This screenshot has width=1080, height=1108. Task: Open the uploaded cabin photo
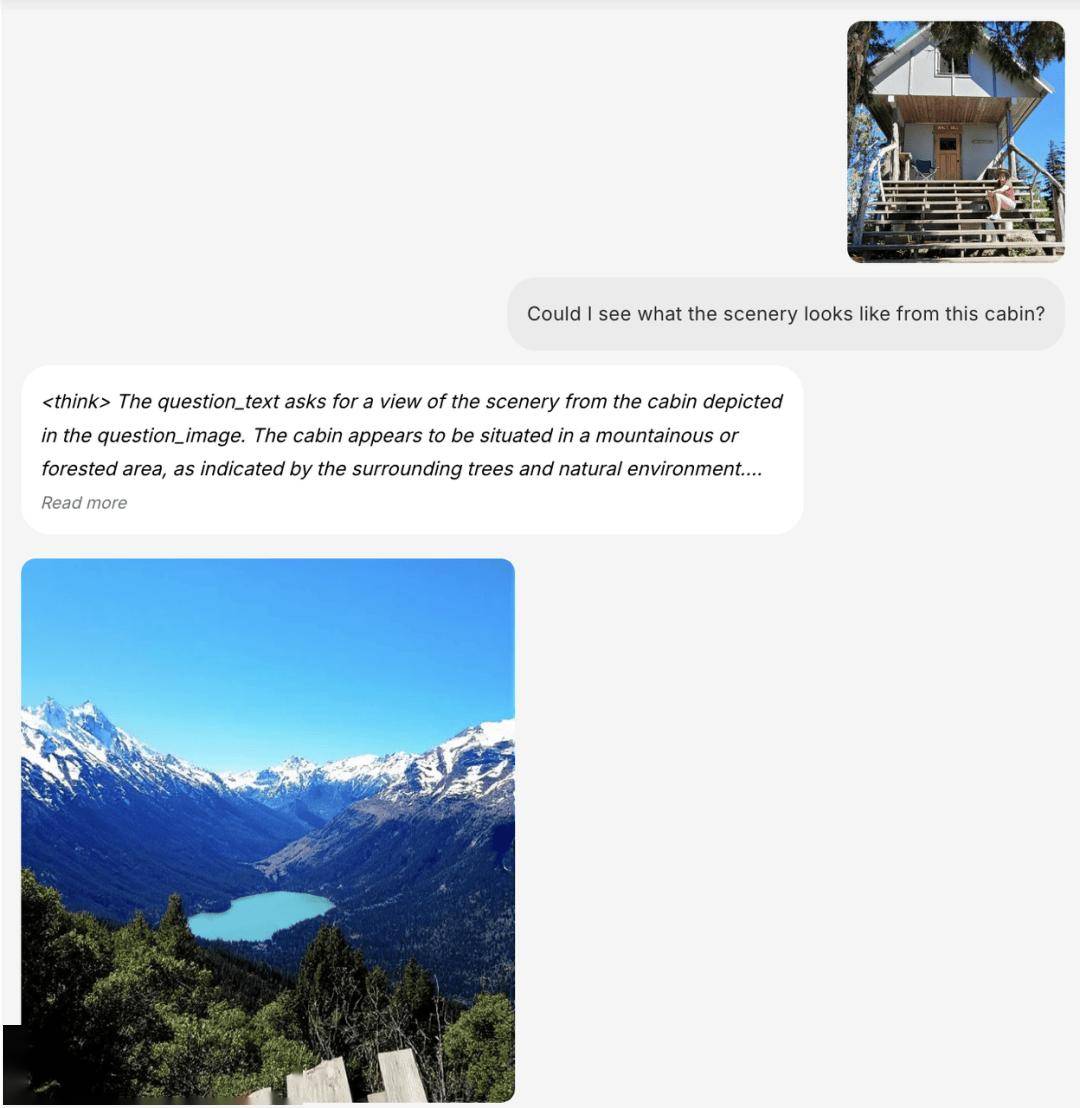point(955,142)
